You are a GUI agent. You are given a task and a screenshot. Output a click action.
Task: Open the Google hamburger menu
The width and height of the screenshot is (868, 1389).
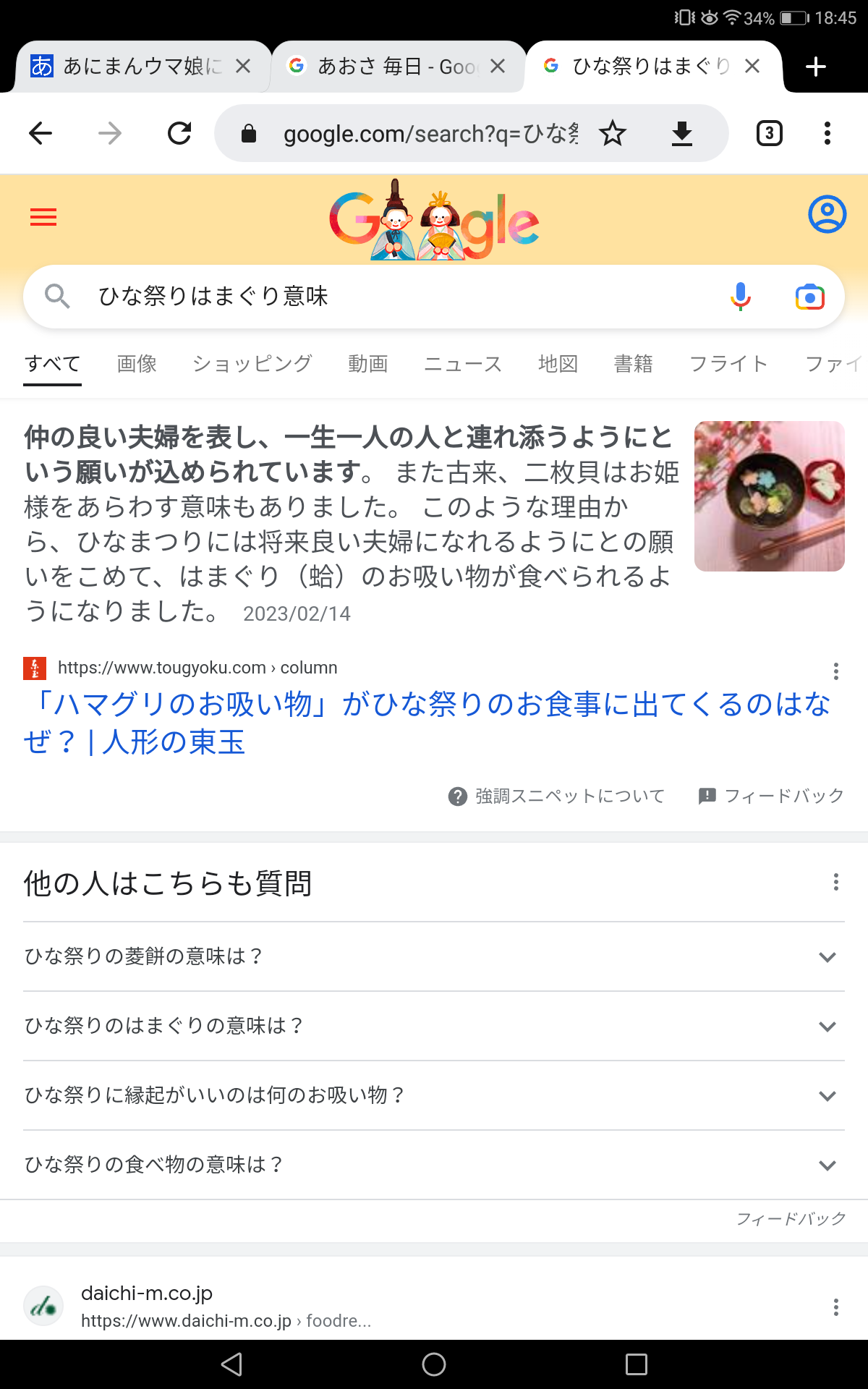pyautogui.click(x=43, y=216)
